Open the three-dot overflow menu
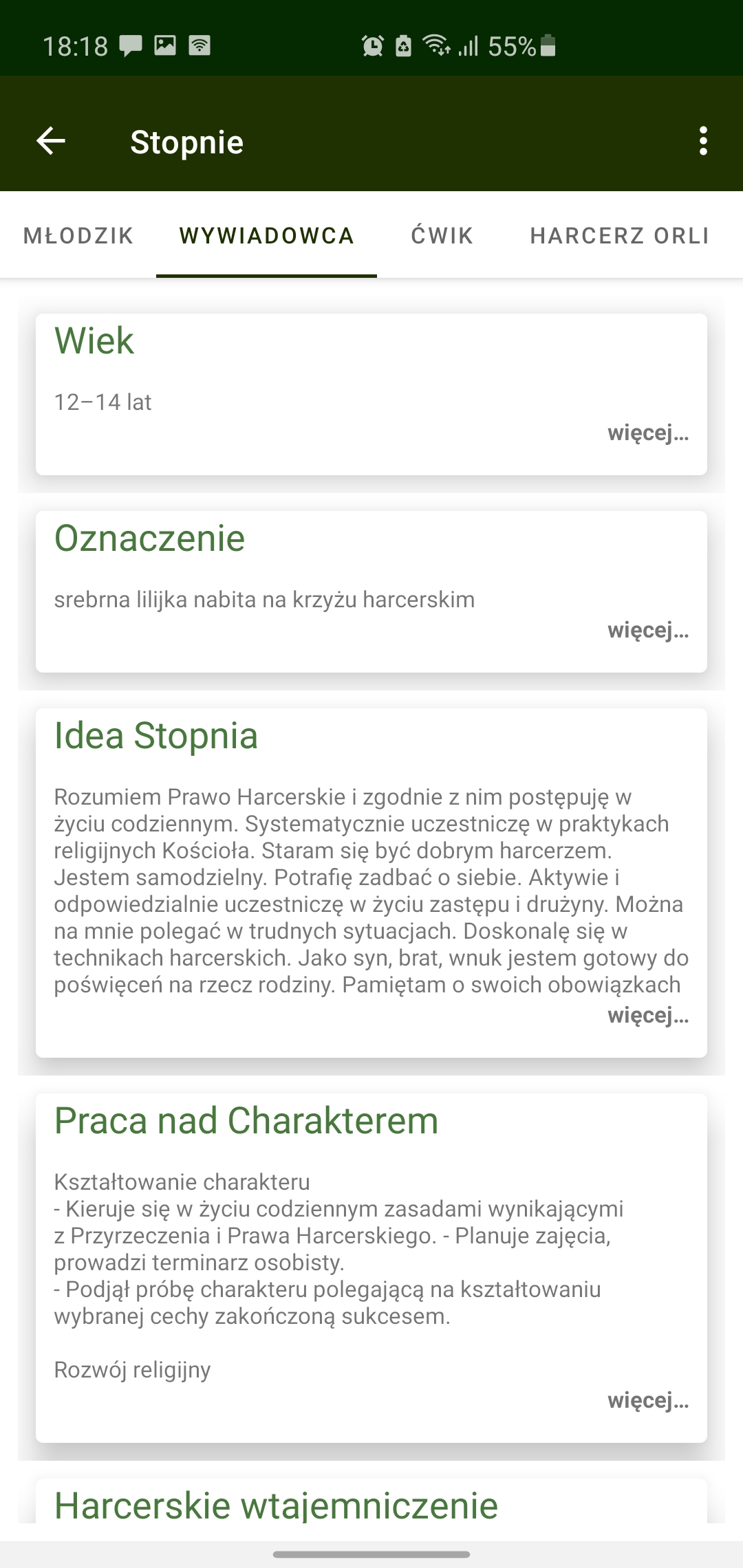Viewport: 743px width, 1568px height. tap(702, 141)
